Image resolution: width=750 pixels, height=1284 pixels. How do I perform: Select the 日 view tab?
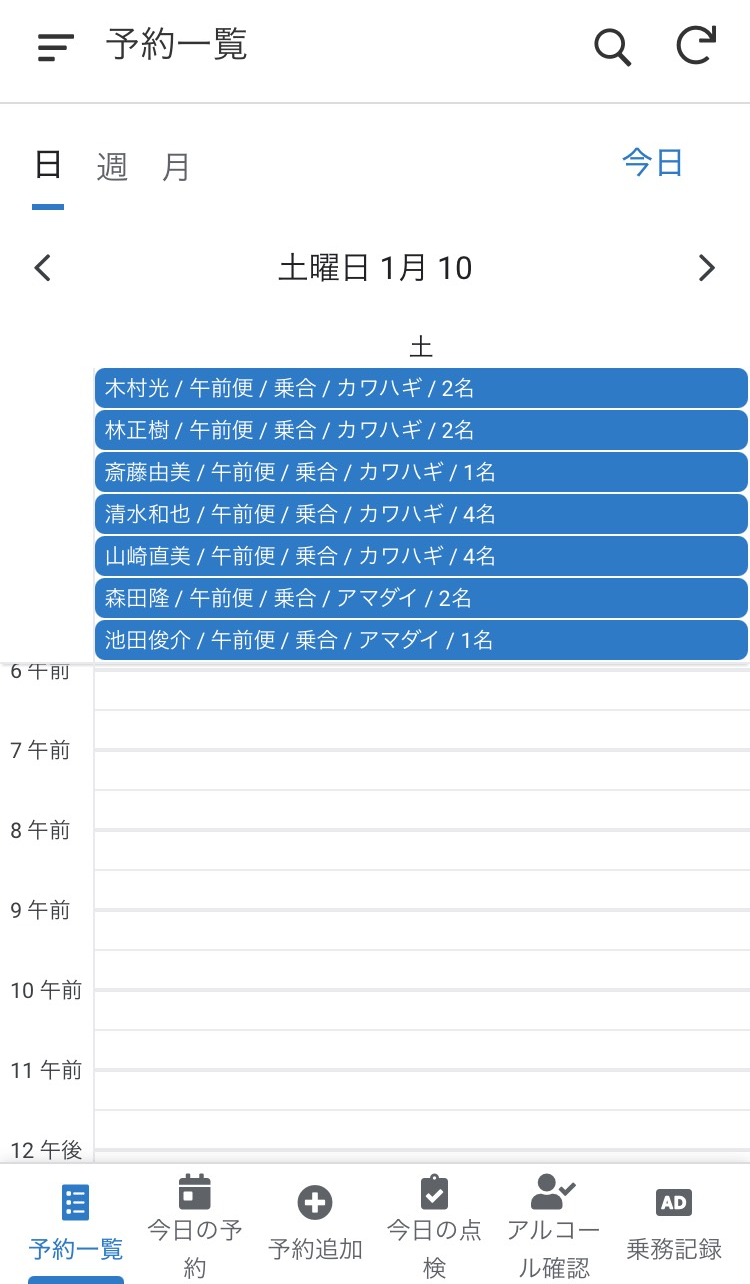47,166
